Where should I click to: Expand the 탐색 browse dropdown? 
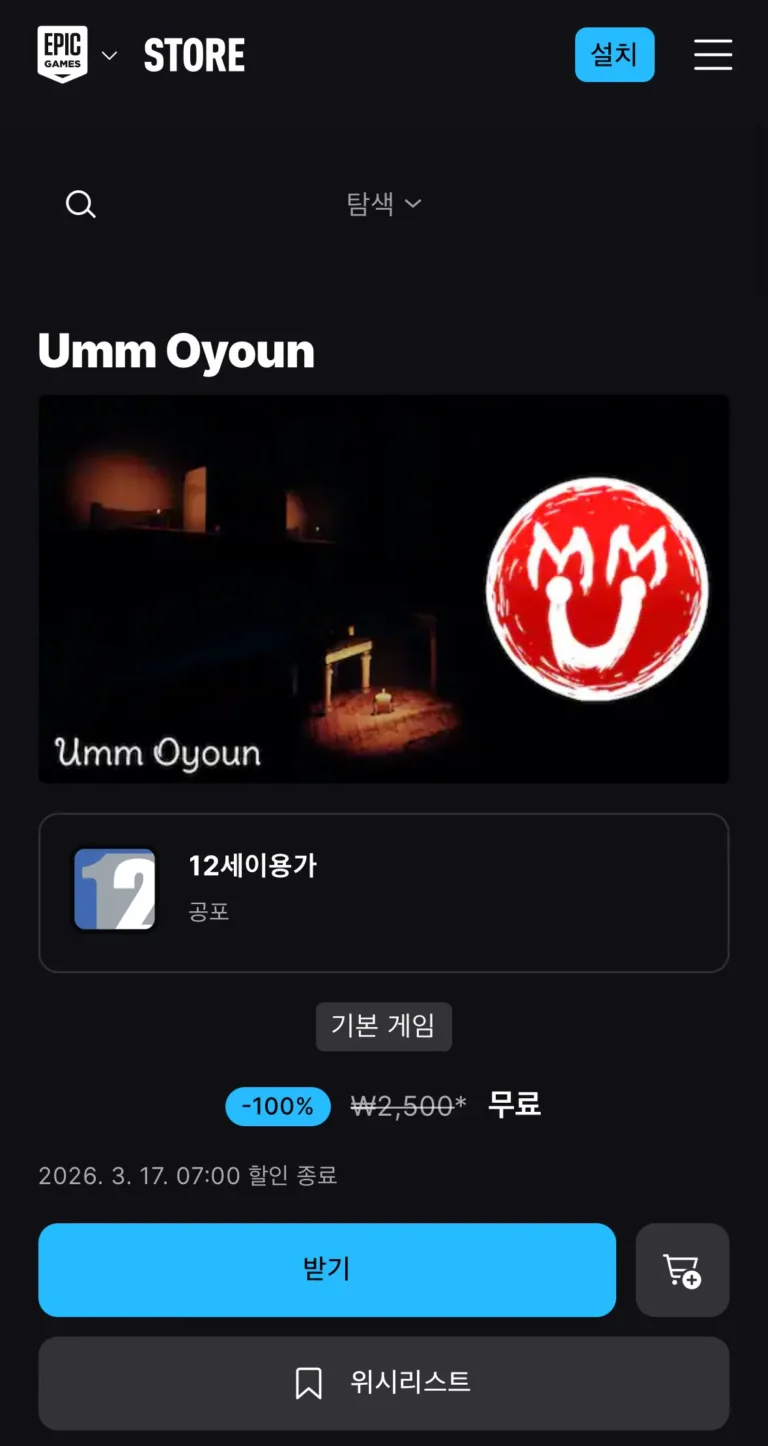click(383, 204)
